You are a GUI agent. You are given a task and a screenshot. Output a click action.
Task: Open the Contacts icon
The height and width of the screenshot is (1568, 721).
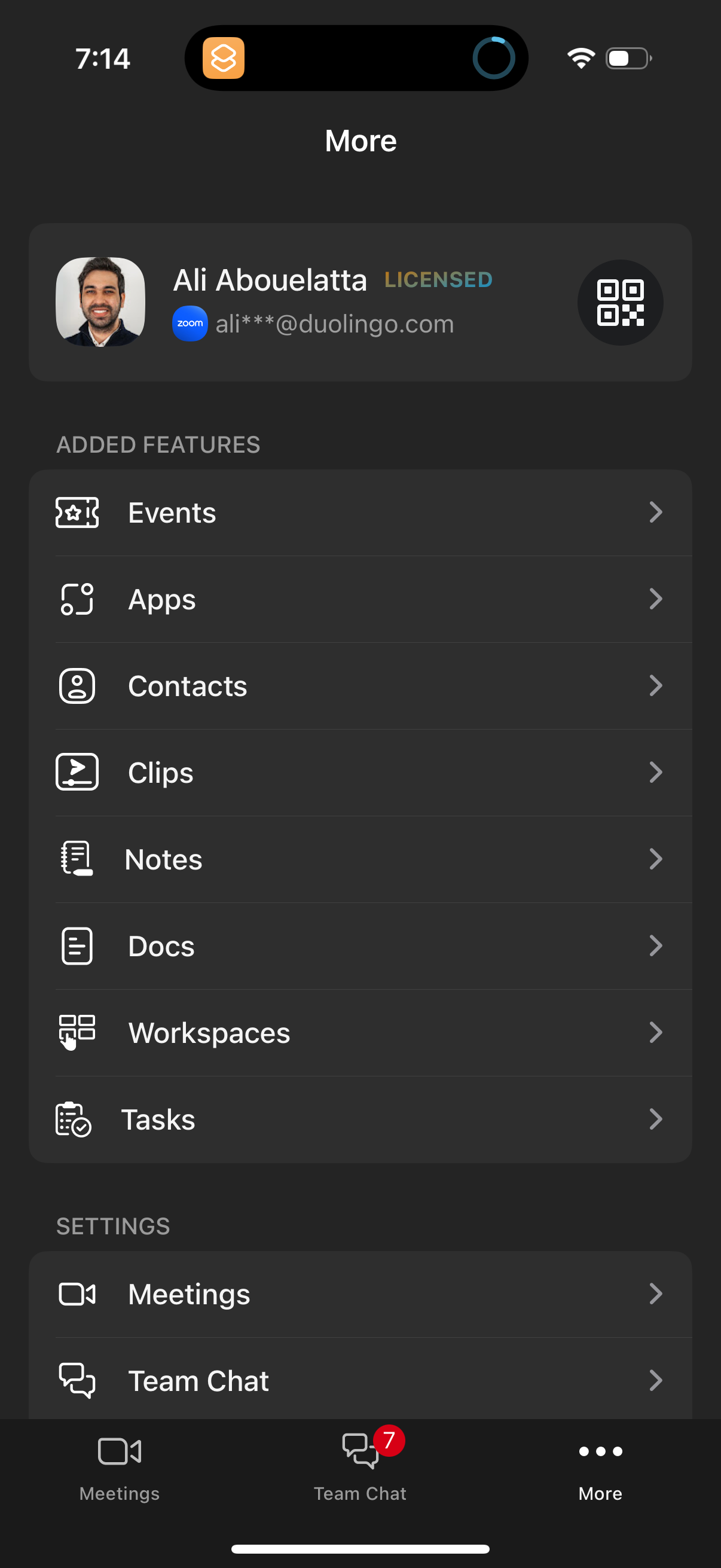[76, 686]
